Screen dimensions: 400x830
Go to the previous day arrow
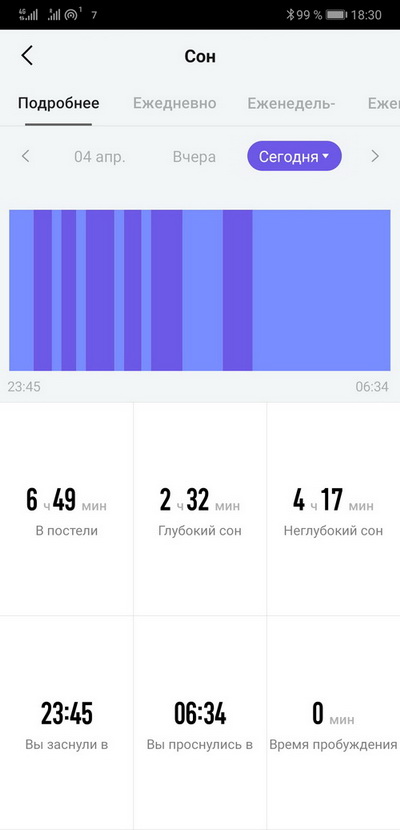click(x=25, y=156)
